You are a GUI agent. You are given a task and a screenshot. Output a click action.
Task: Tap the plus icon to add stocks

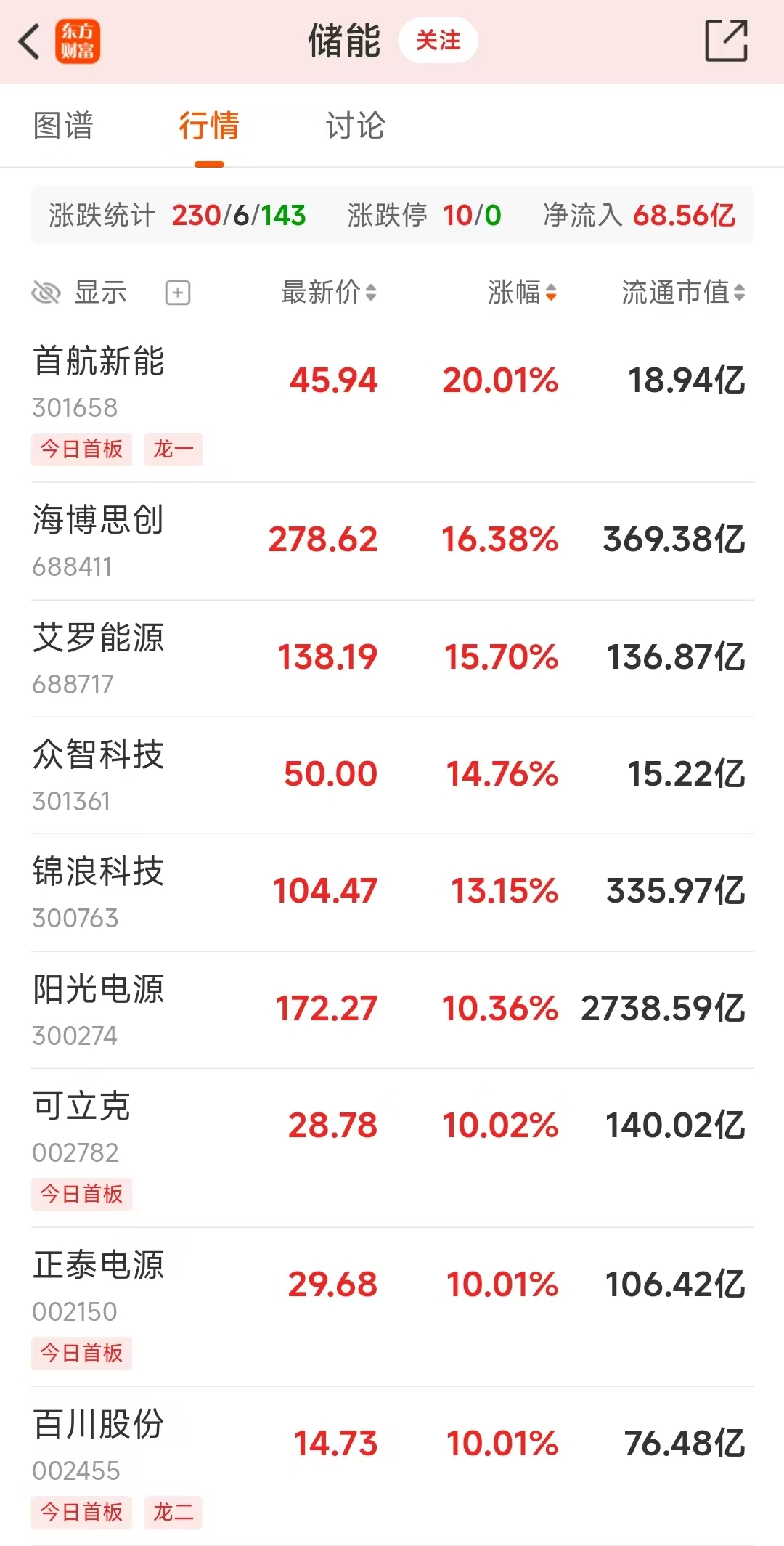click(x=176, y=293)
